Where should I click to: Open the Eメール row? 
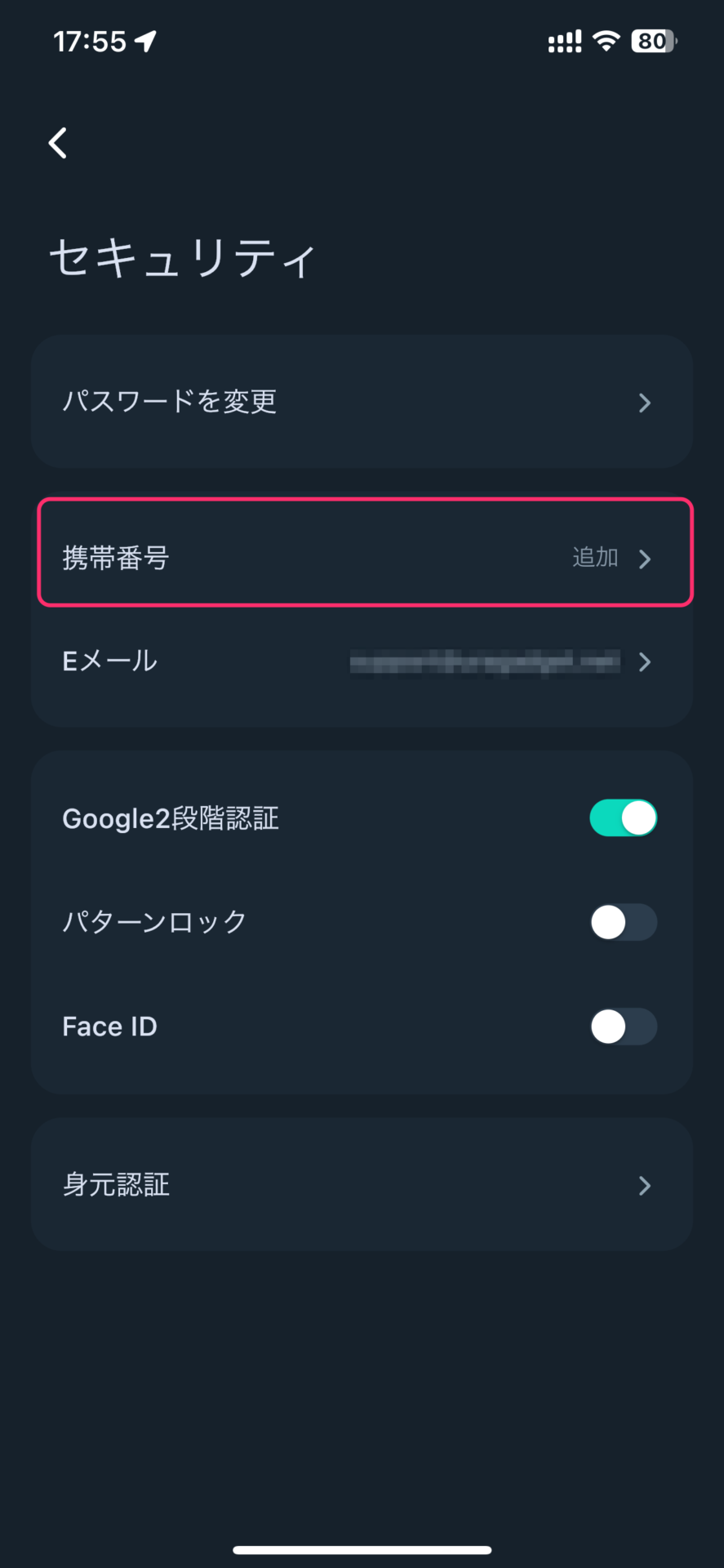(362, 661)
